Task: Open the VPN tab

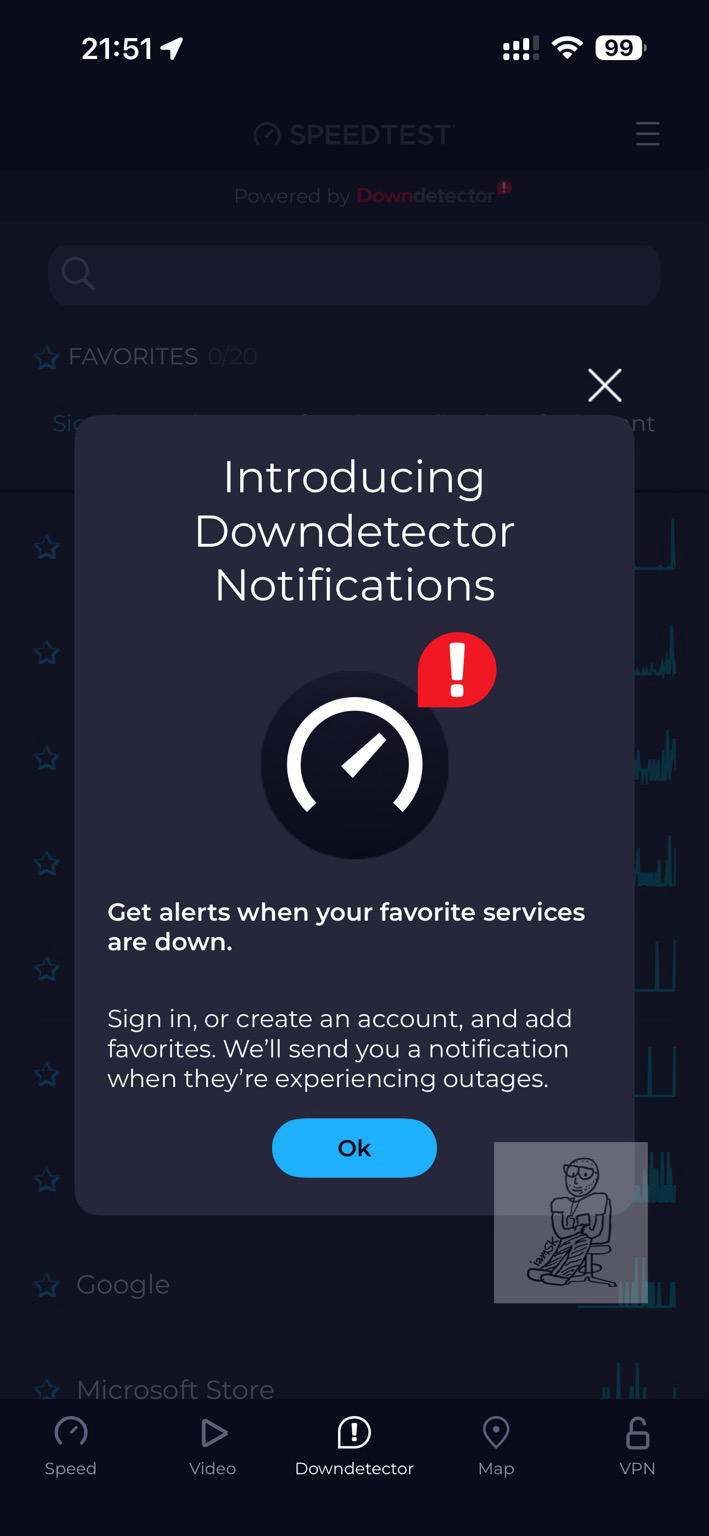Action: coord(637,1446)
